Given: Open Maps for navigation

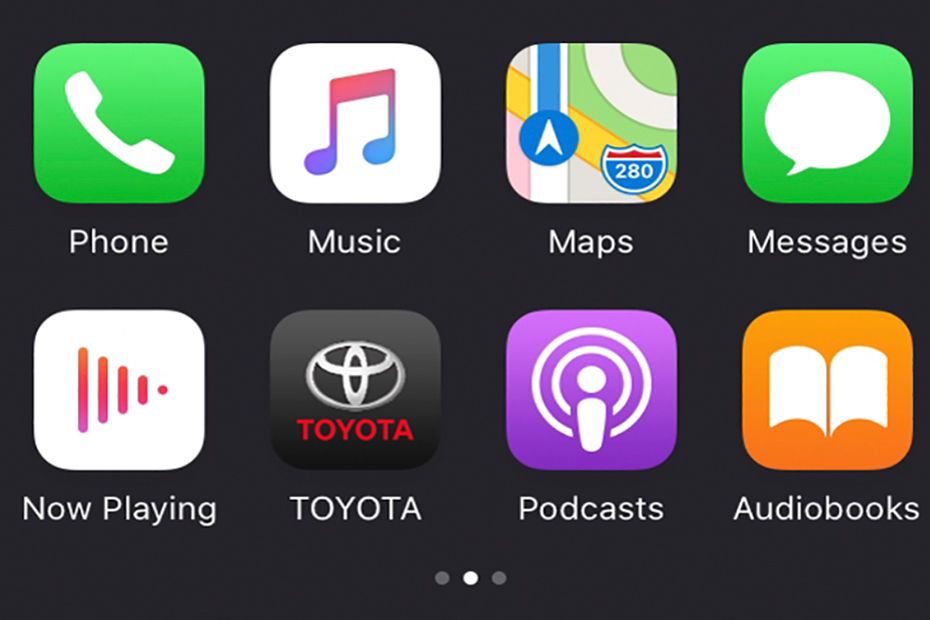Looking at the screenshot, I should coord(591,124).
